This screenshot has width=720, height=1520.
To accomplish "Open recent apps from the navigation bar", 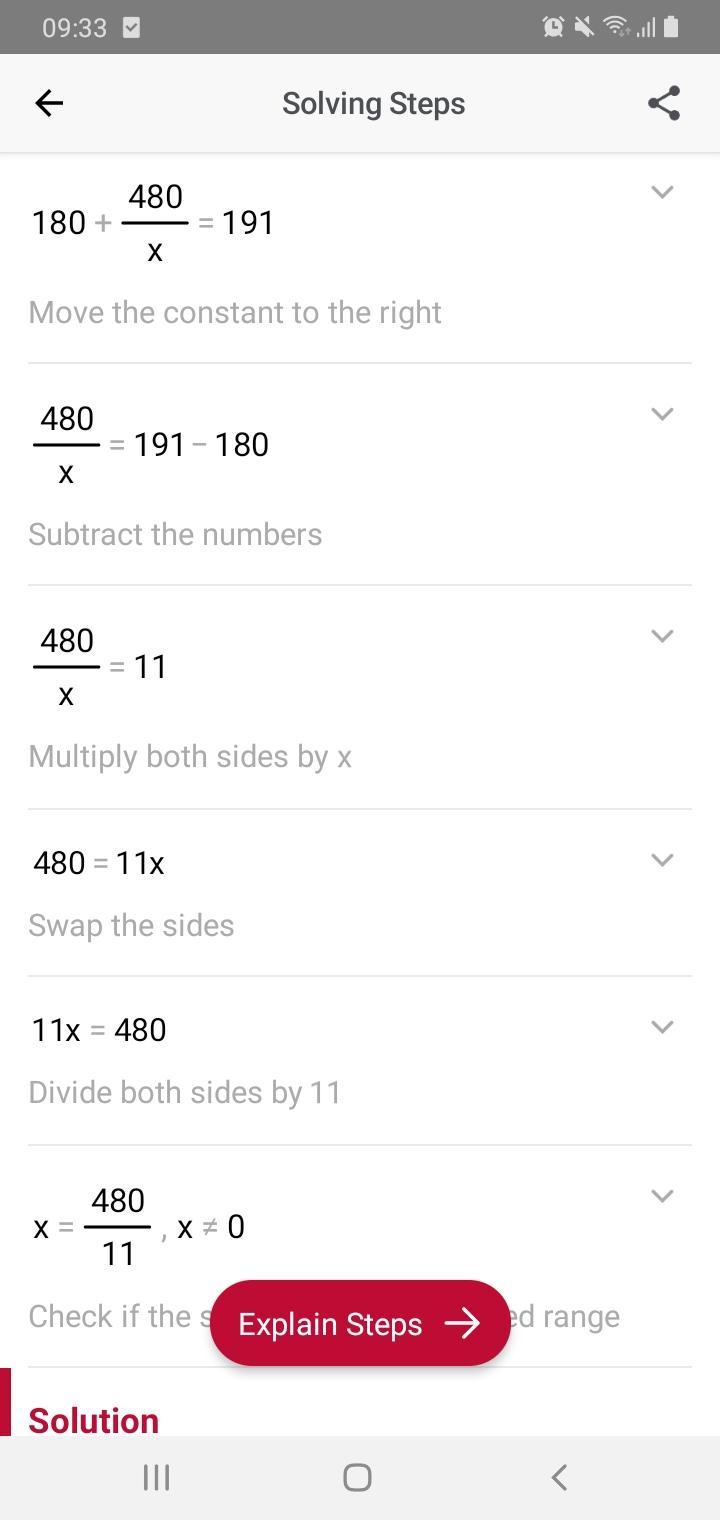I will pyautogui.click(x=156, y=1477).
